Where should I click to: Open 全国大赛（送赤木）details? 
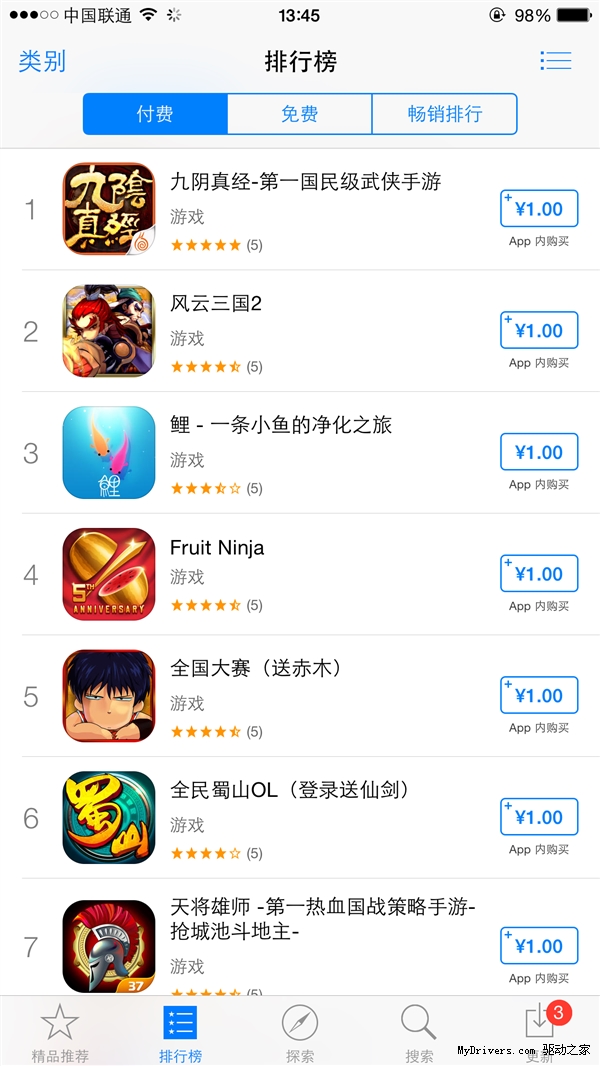(256, 668)
